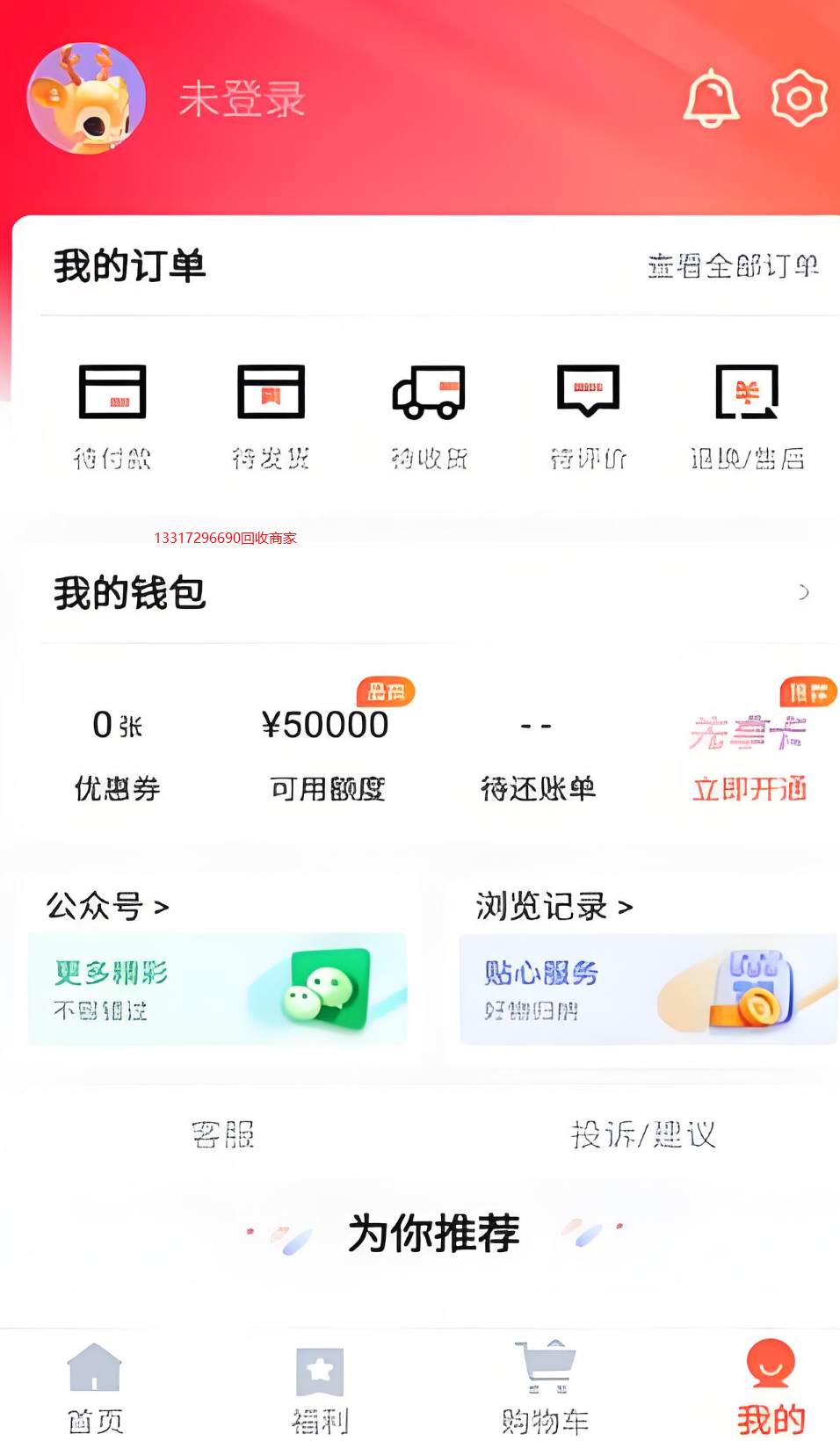Tap 未登录 to log in
Viewport: 840px width, 1441px height.
(x=243, y=98)
